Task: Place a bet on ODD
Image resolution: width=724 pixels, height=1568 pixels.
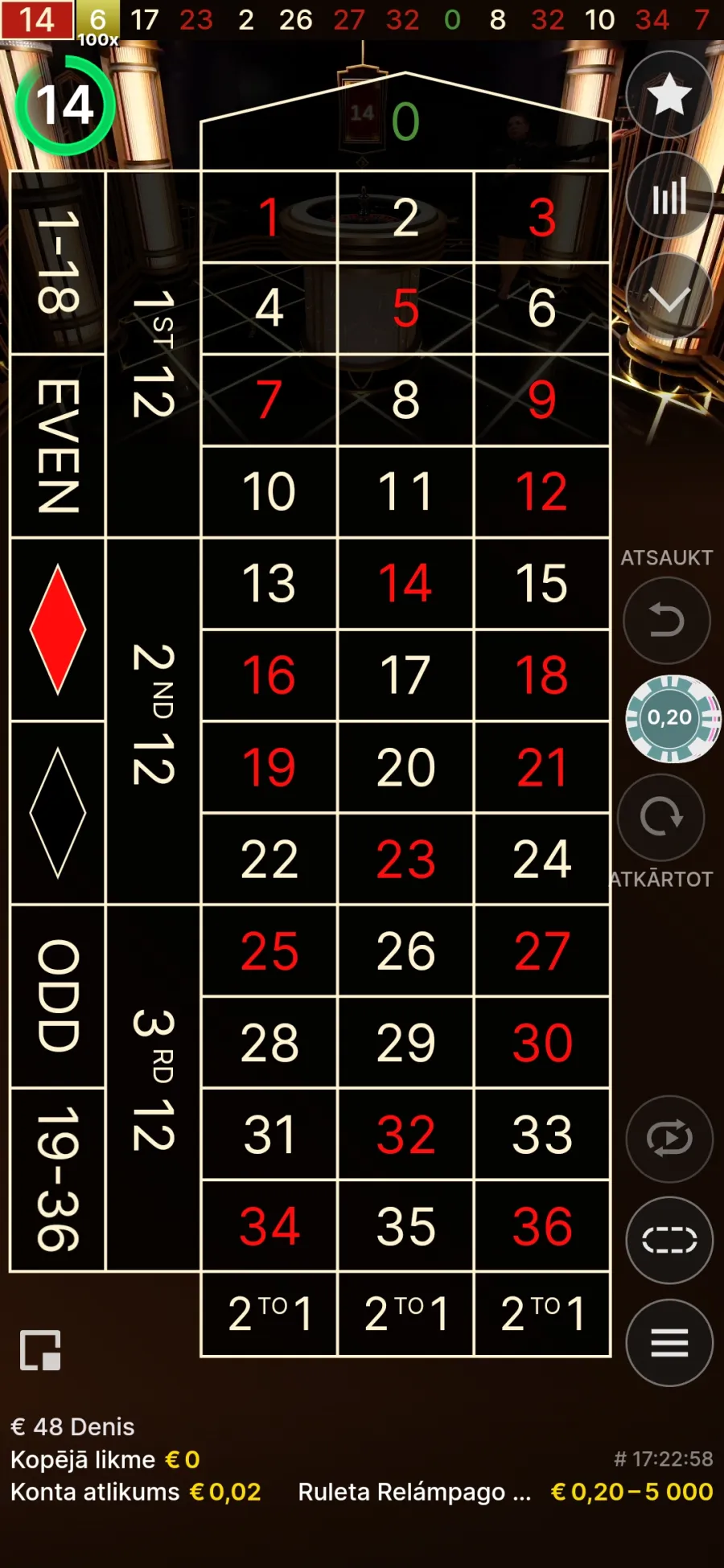Action: click(x=58, y=996)
